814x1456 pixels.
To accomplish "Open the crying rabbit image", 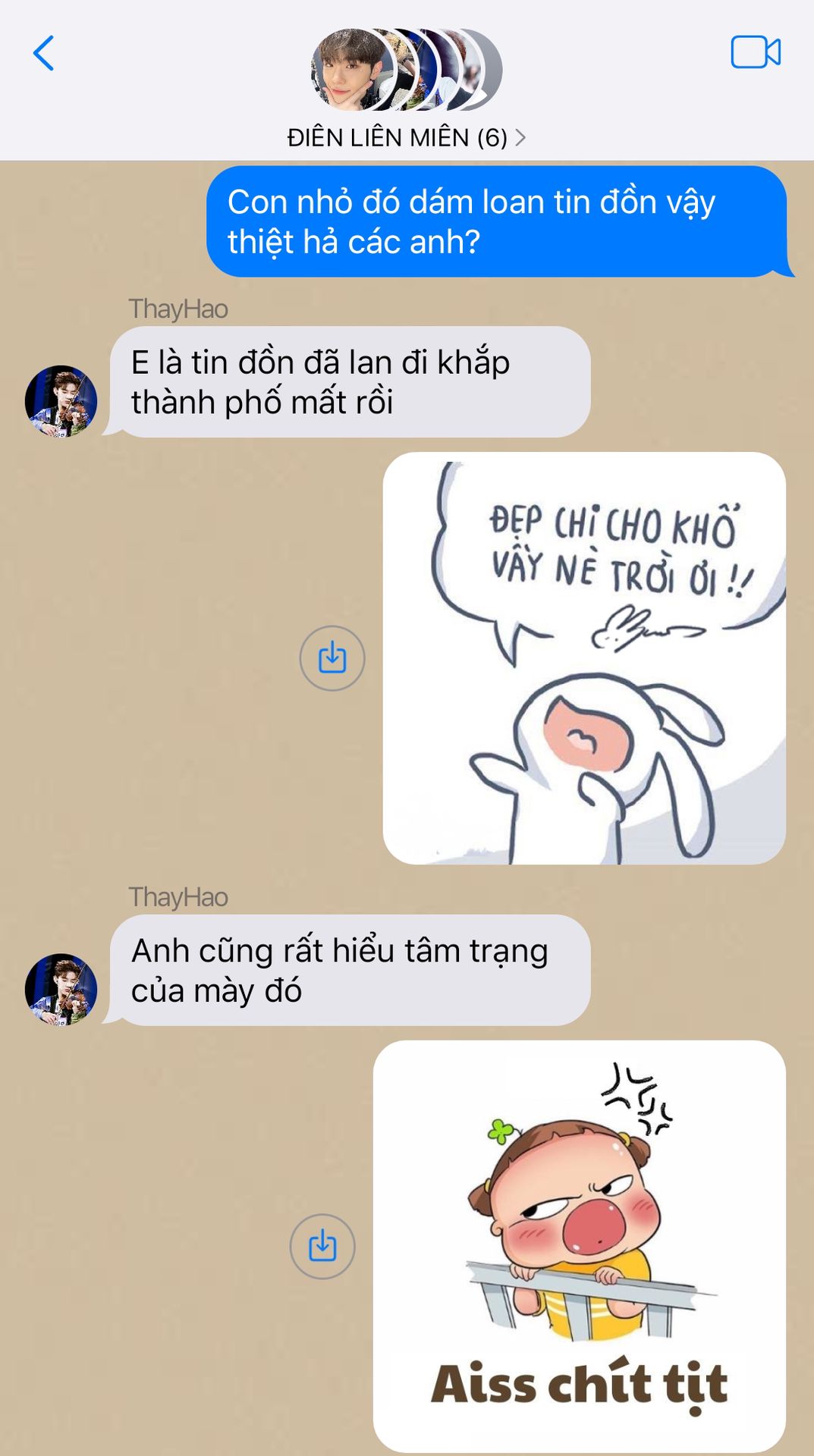I will (583, 657).
